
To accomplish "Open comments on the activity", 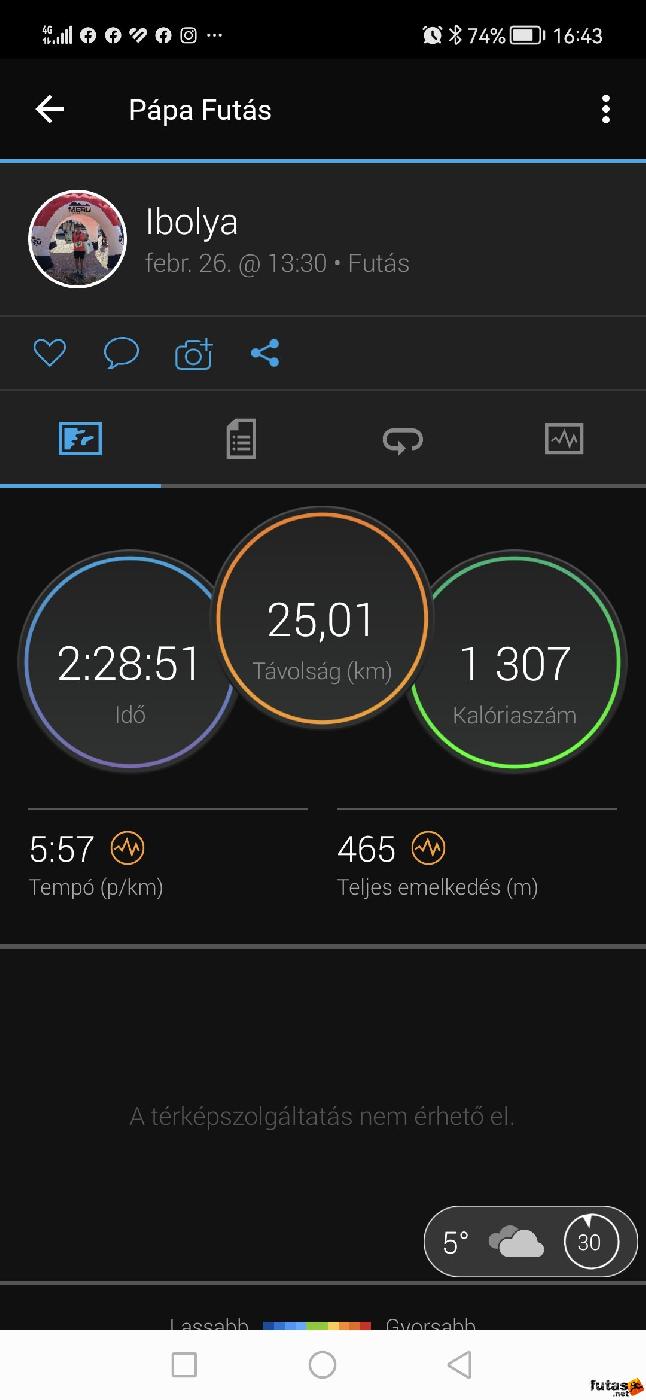I will 121,353.
